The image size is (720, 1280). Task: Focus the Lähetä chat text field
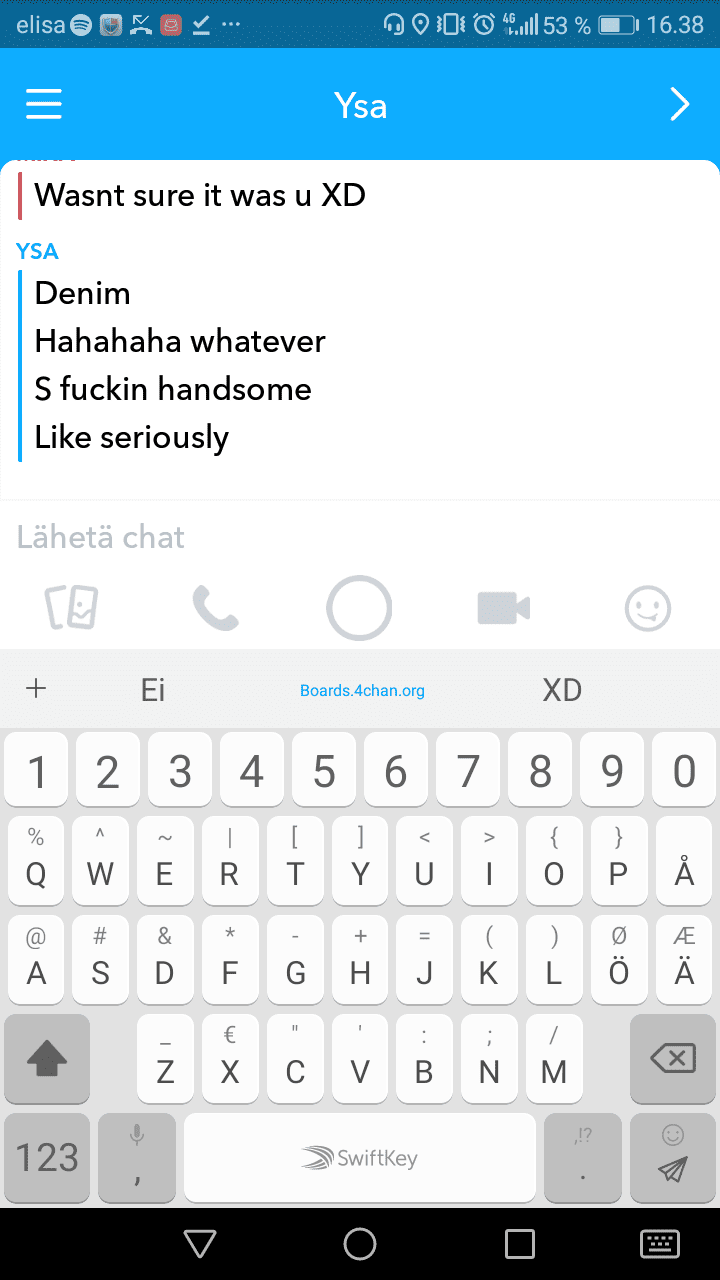coord(300,538)
